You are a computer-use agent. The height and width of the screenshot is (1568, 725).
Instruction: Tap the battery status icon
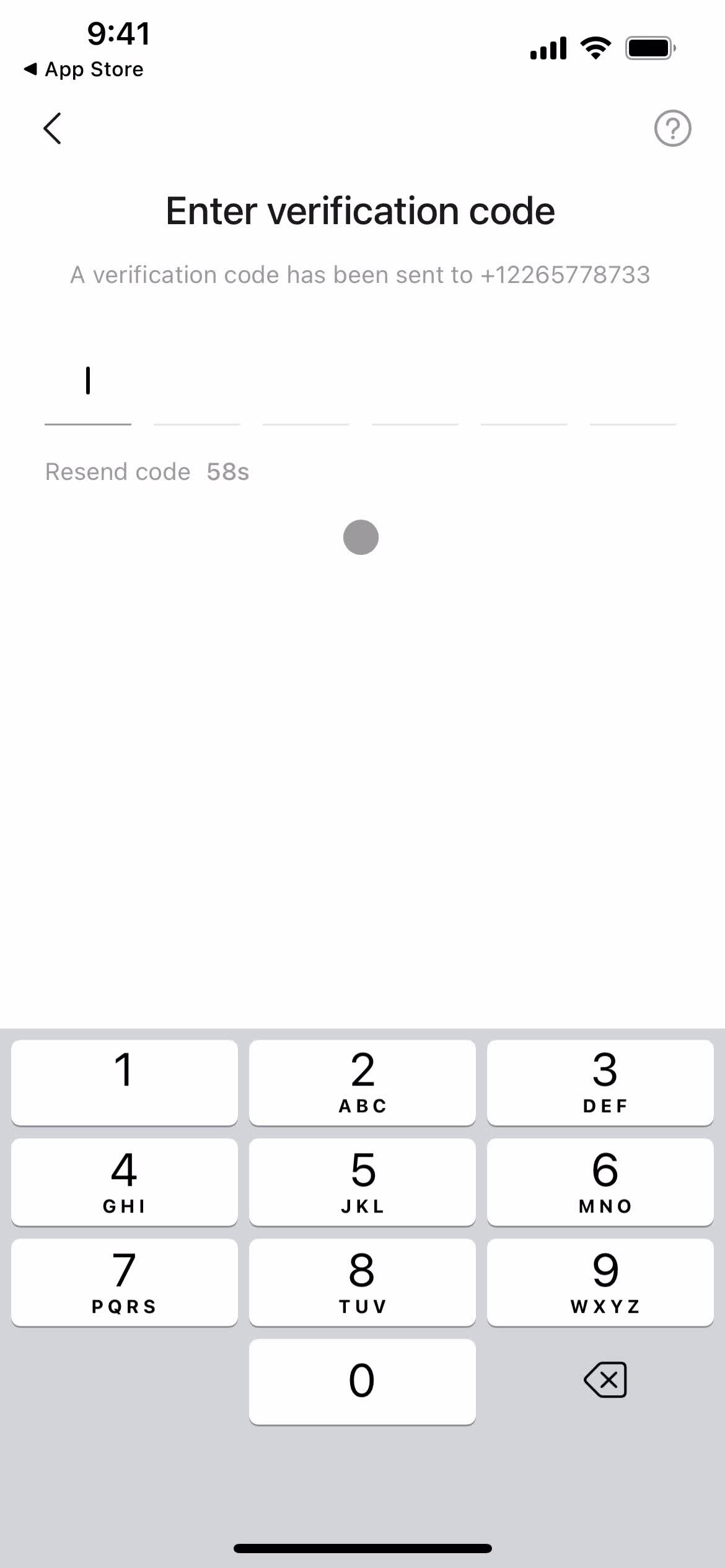tap(649, 47)
